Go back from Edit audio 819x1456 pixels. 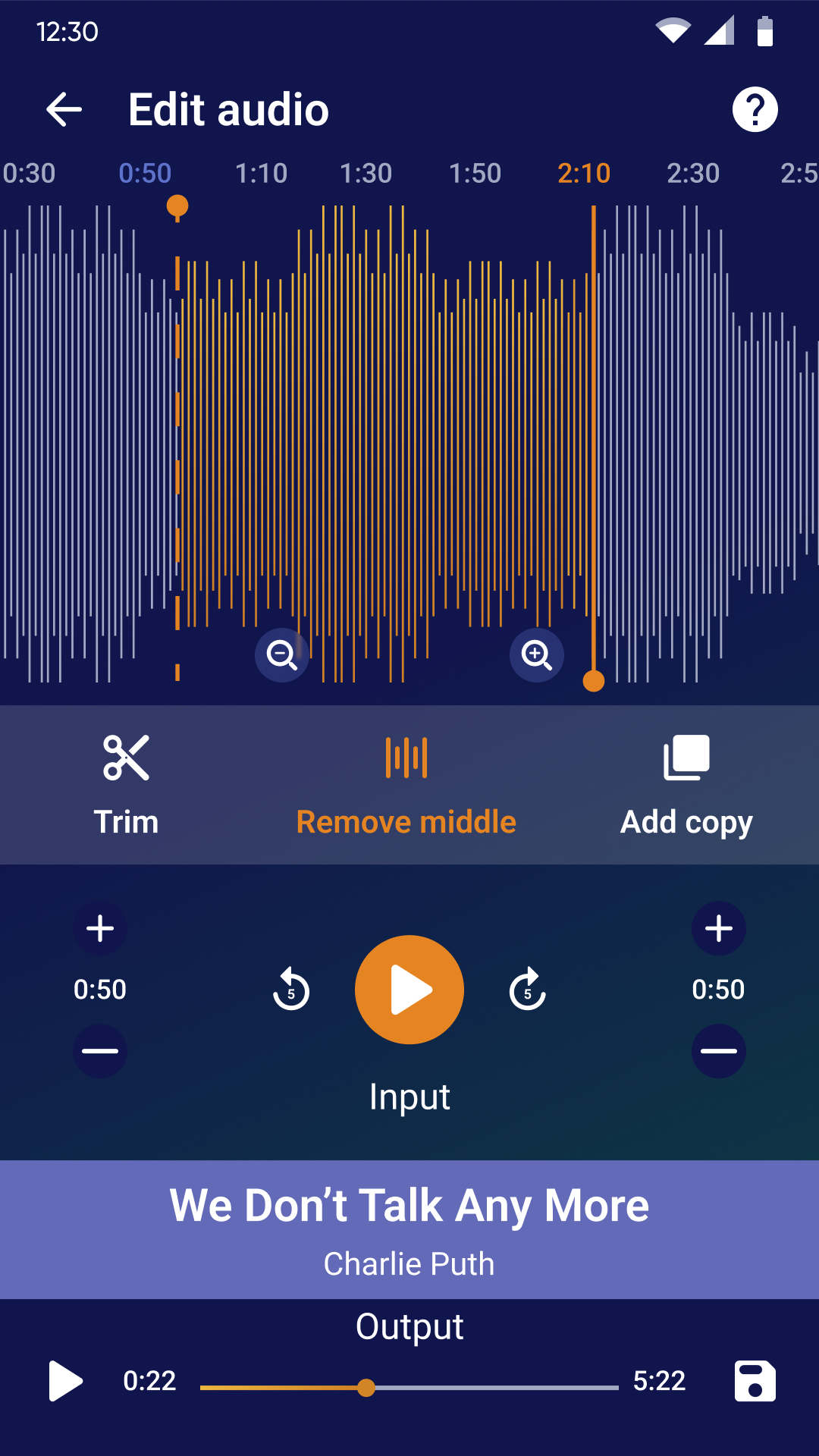[x=64, y=110]
